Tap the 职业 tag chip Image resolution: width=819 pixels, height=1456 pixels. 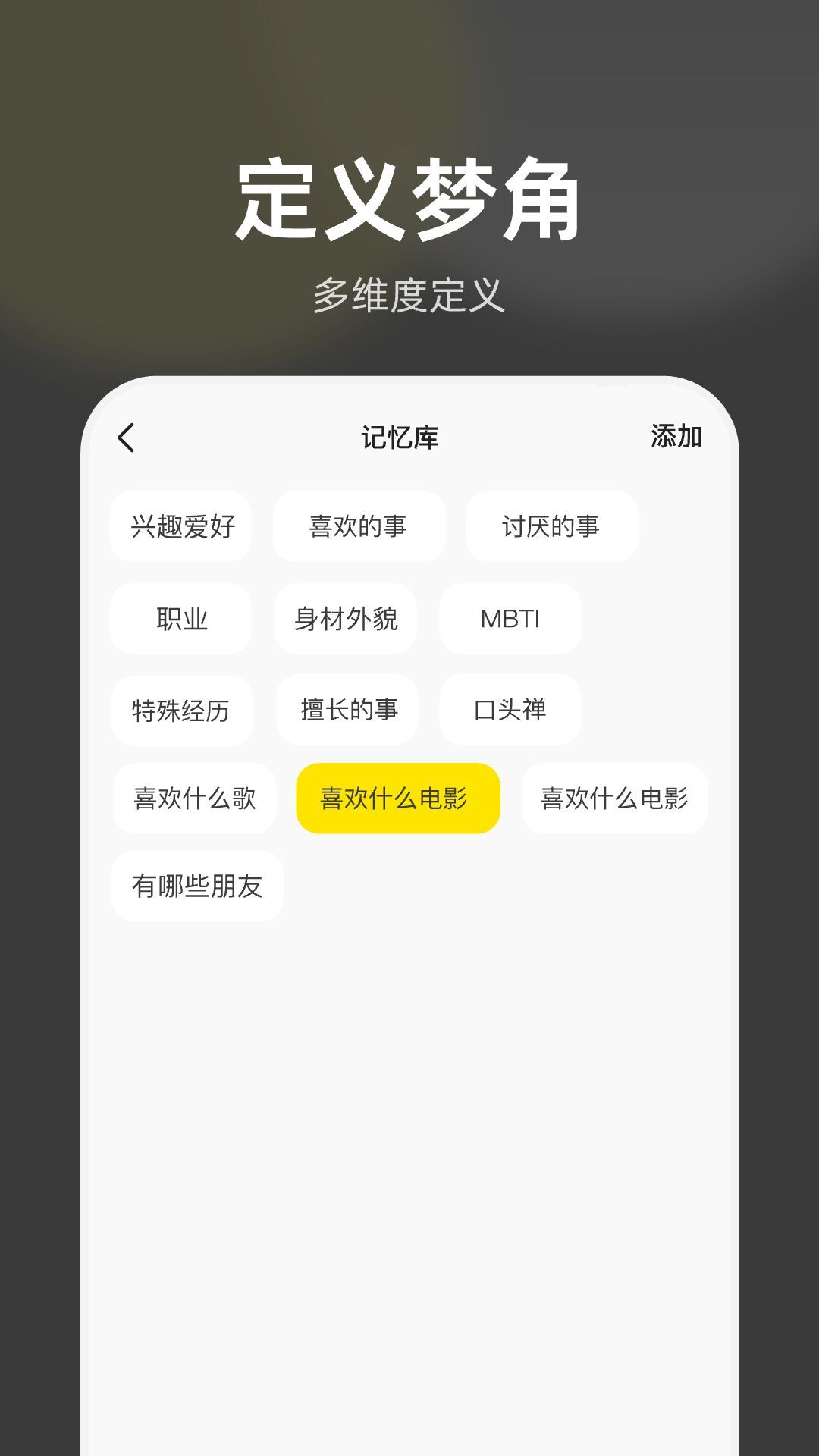click(x=181, y=620)
